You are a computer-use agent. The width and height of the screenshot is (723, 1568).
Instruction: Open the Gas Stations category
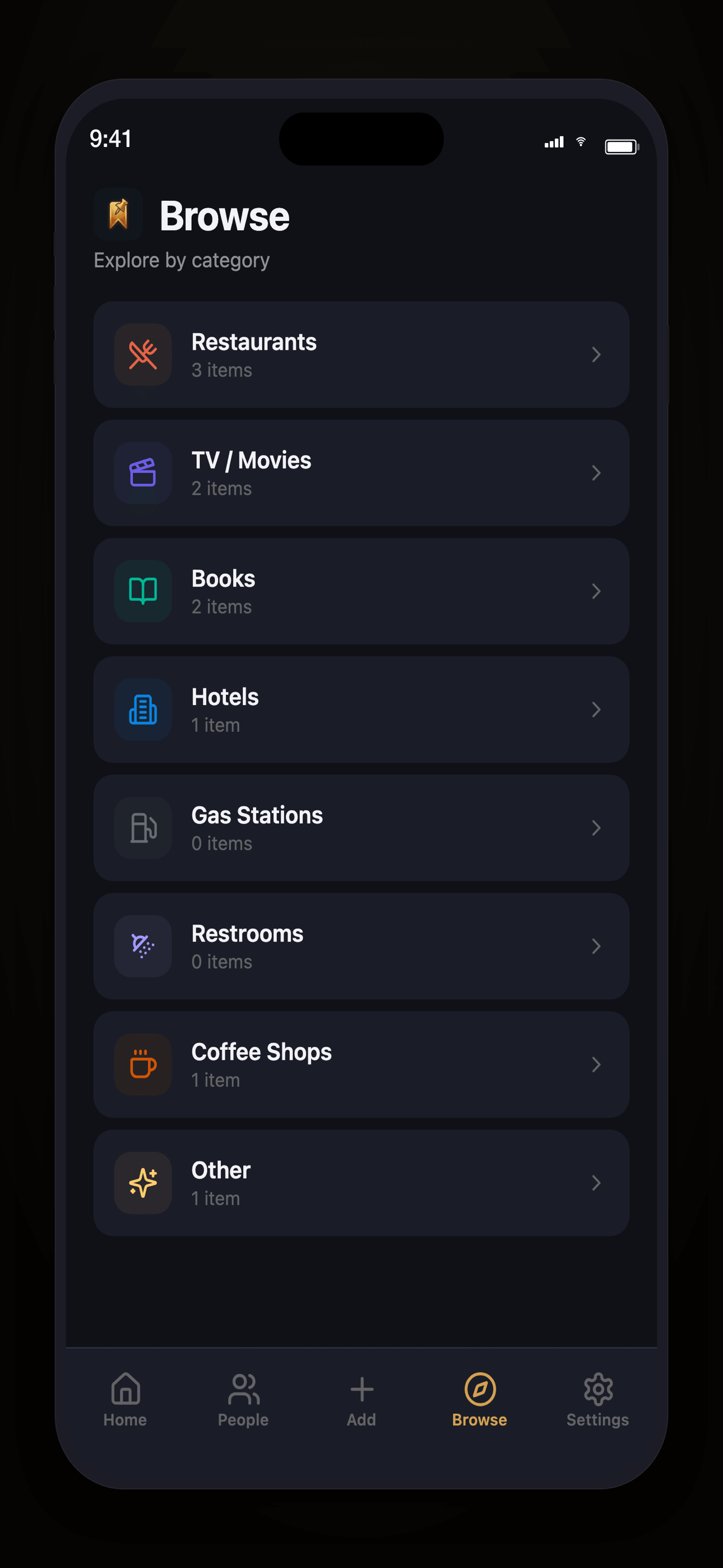(x=361, y=828)
